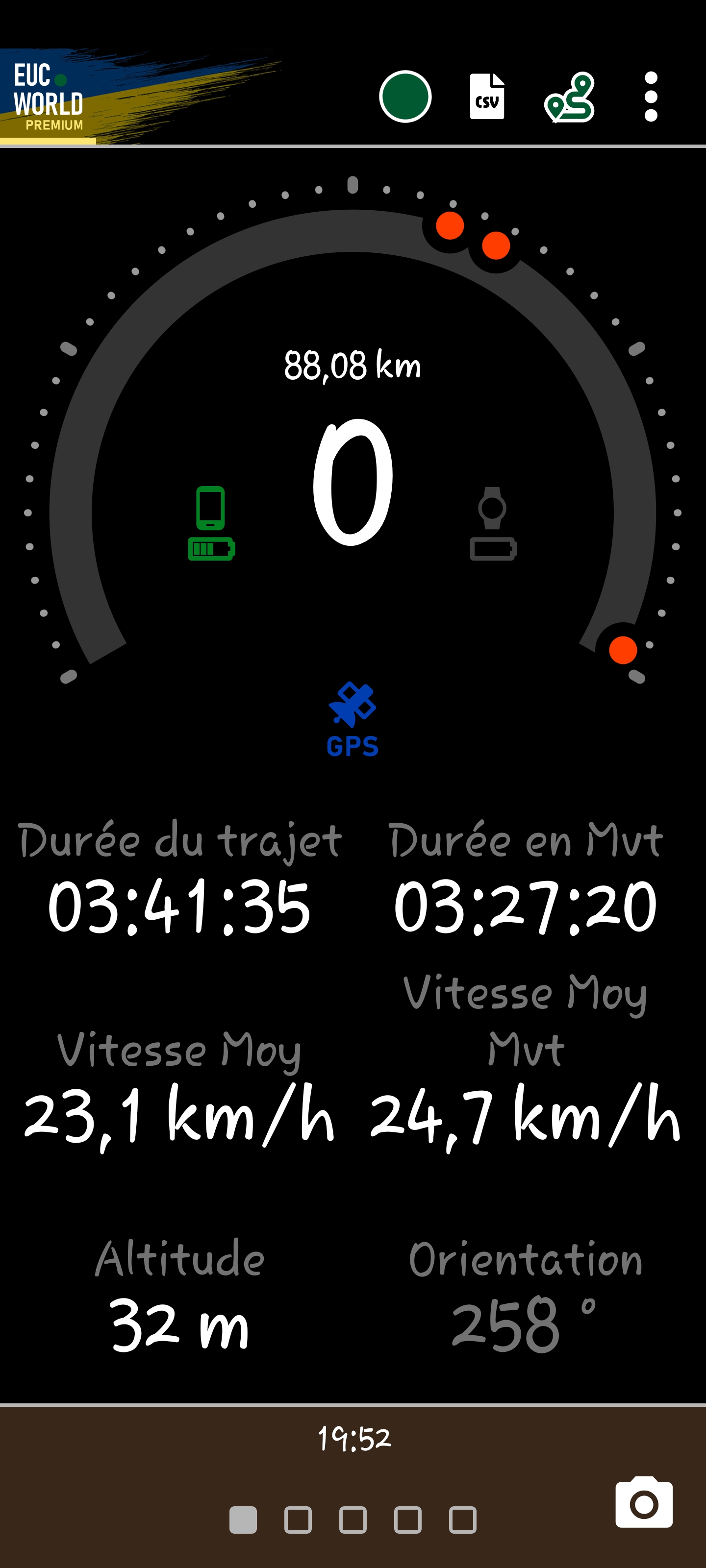
Task: Tap the green round connection button
Action: click(x=405, y=97)
